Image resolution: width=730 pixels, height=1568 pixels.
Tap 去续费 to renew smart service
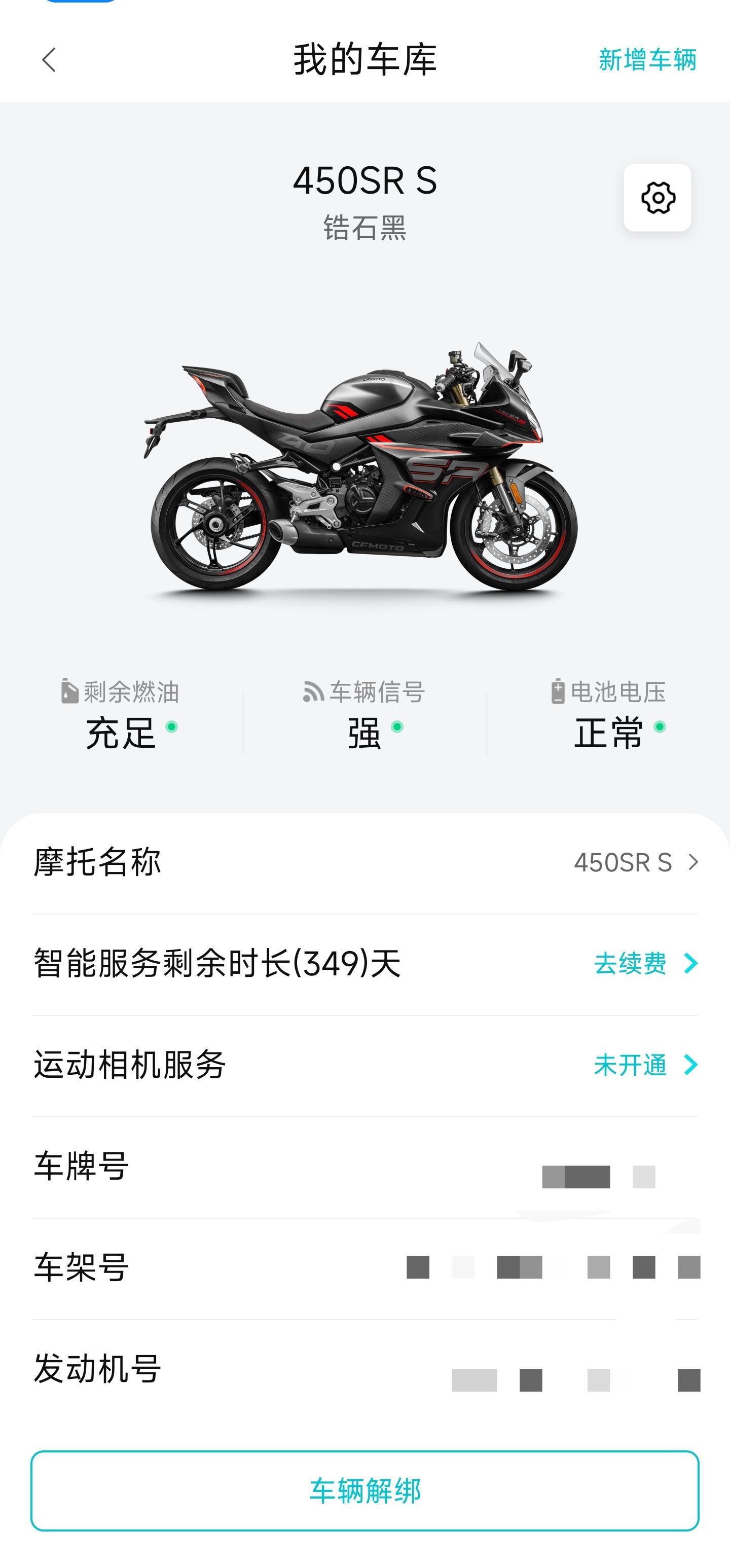[x=644, y=964]
